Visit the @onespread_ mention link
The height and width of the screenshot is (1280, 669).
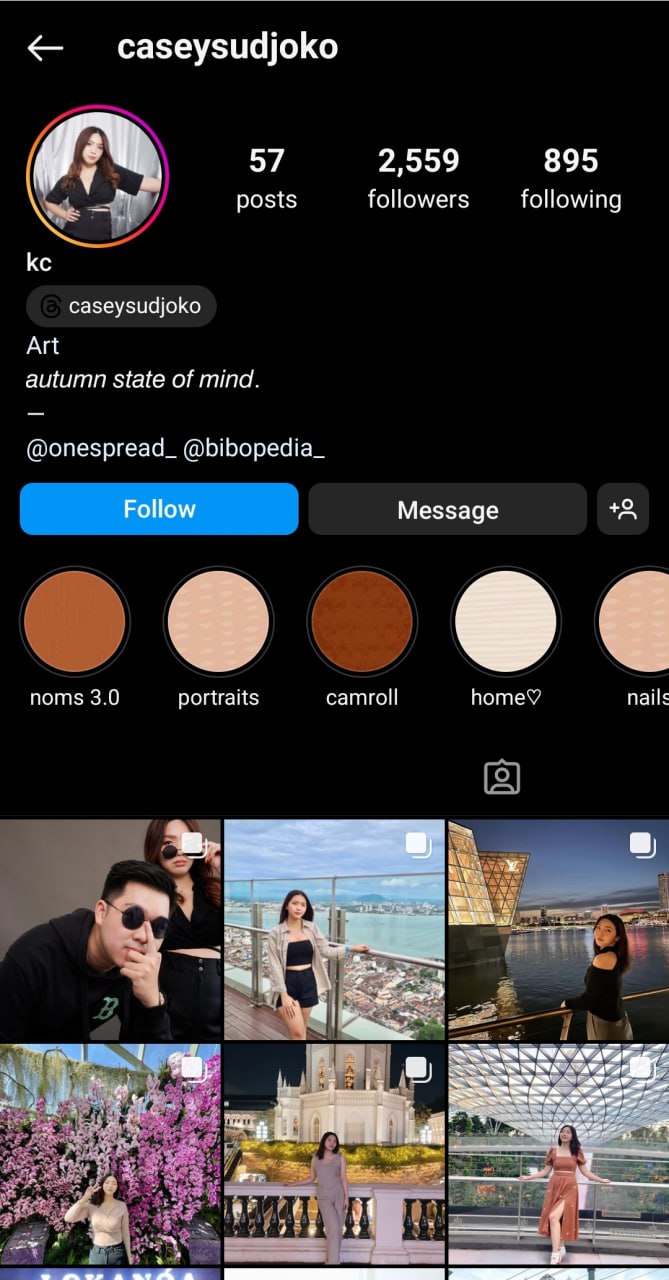point(100,449)
